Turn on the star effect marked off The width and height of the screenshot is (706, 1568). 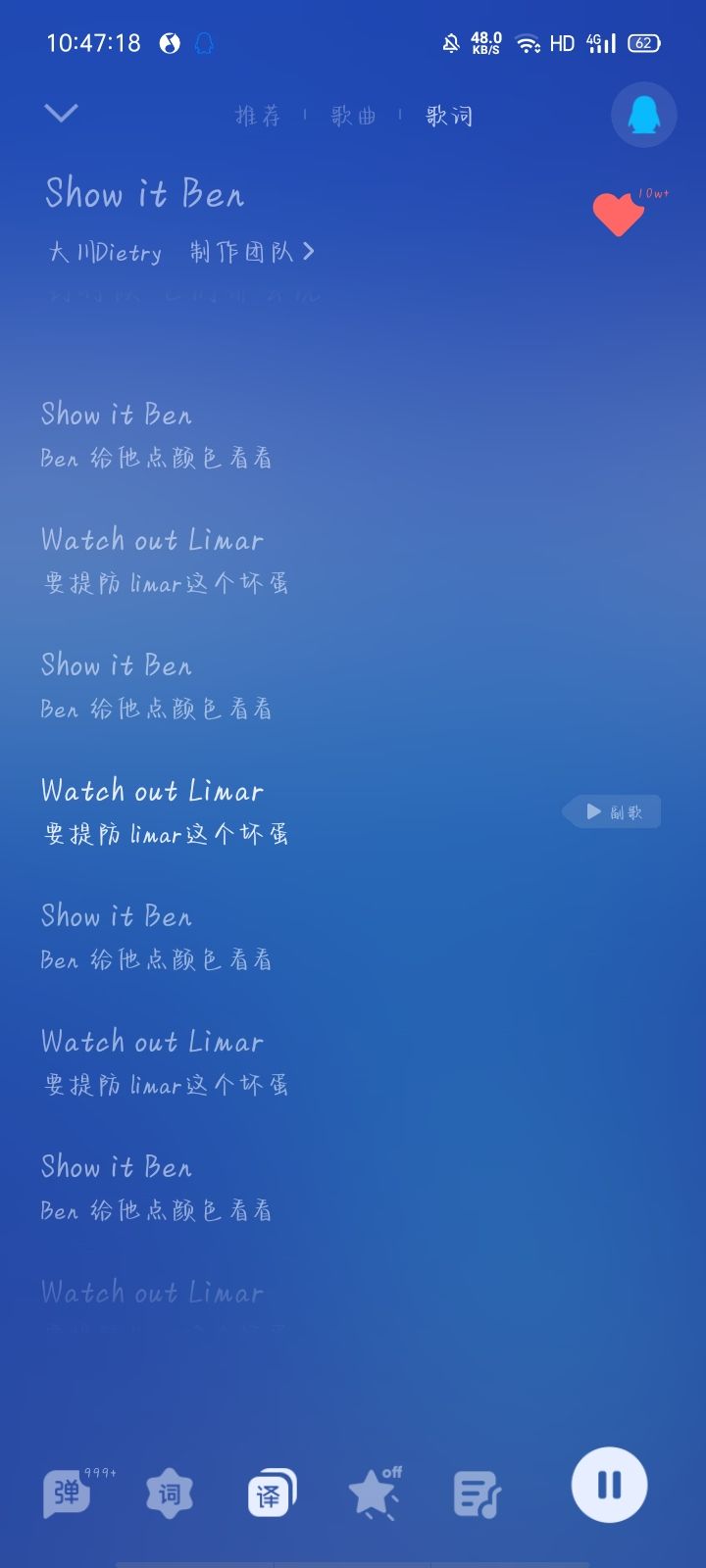(374, 1494)
